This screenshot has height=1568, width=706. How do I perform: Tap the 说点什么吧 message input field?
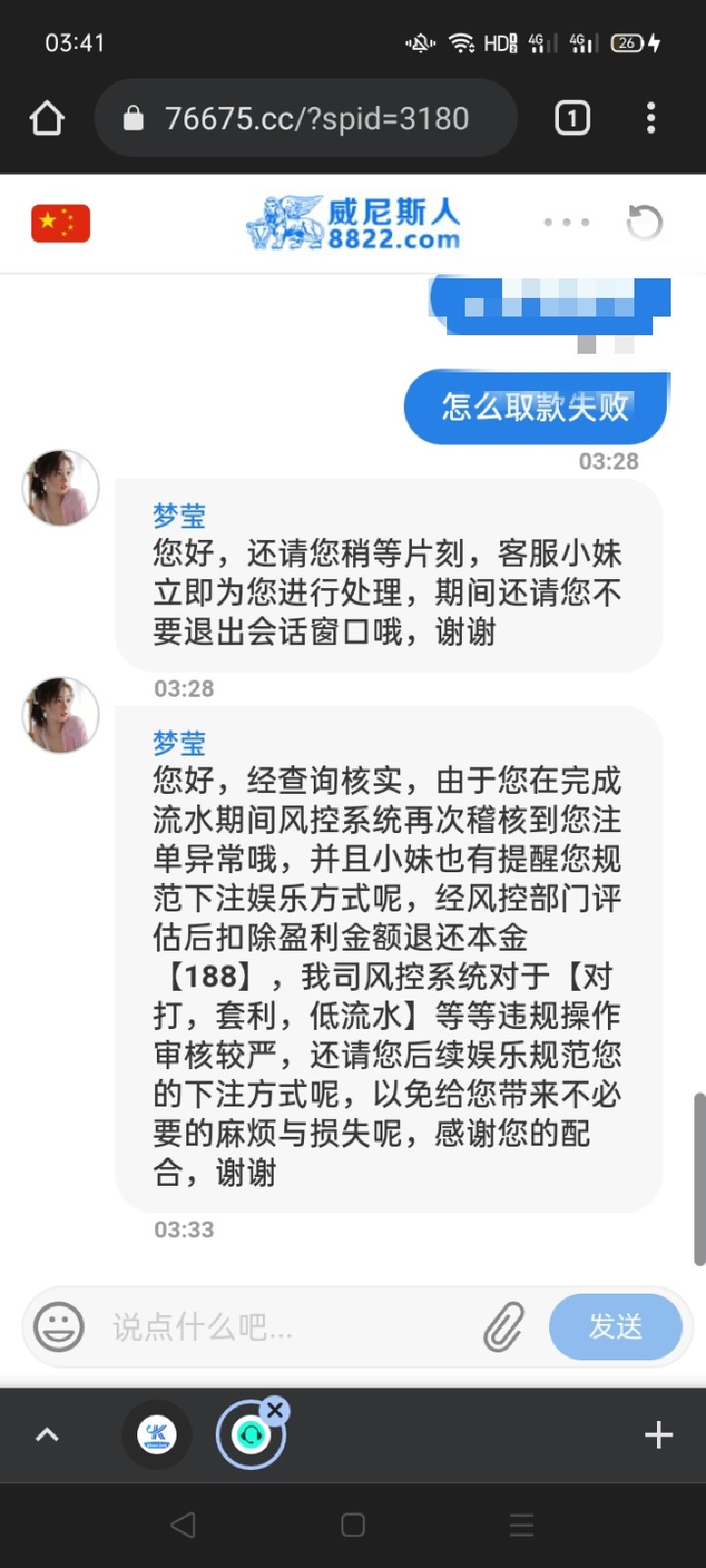click(x=245, y=1327)
